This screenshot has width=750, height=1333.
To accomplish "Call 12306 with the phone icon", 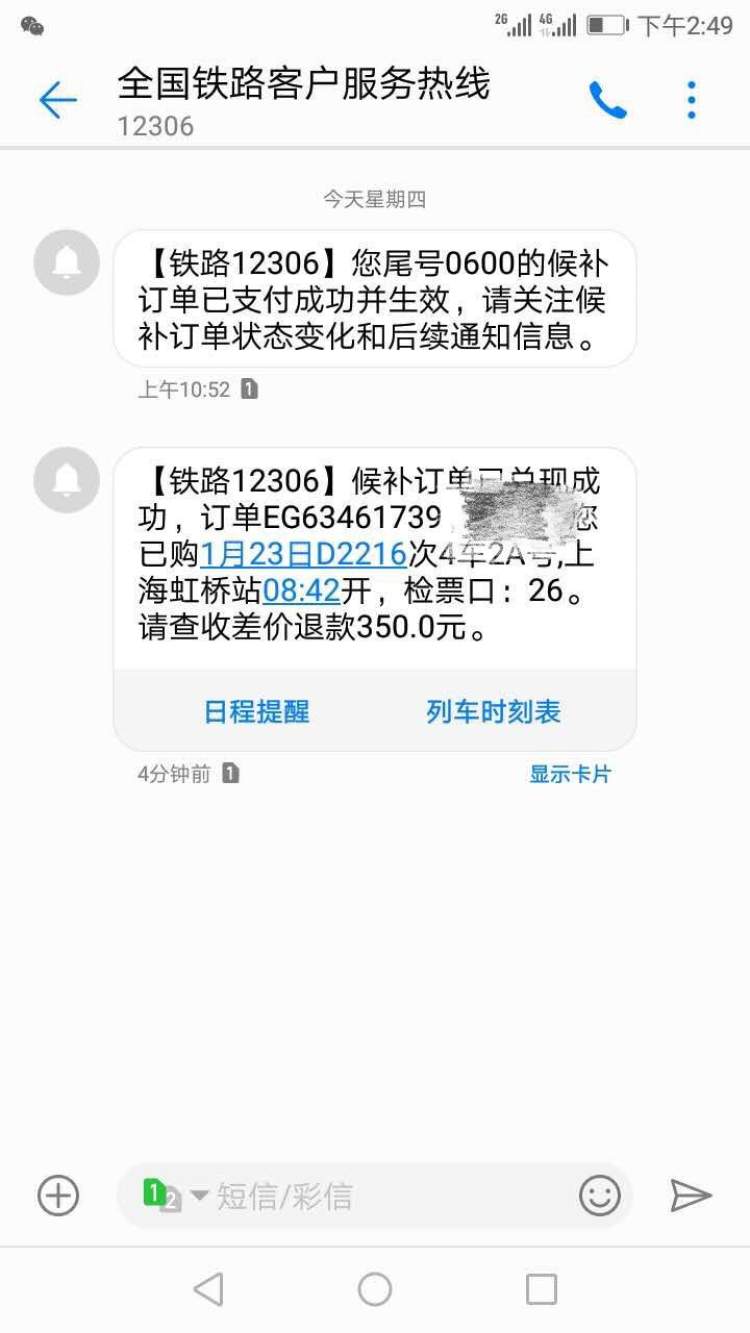I will tap(607, 100).
